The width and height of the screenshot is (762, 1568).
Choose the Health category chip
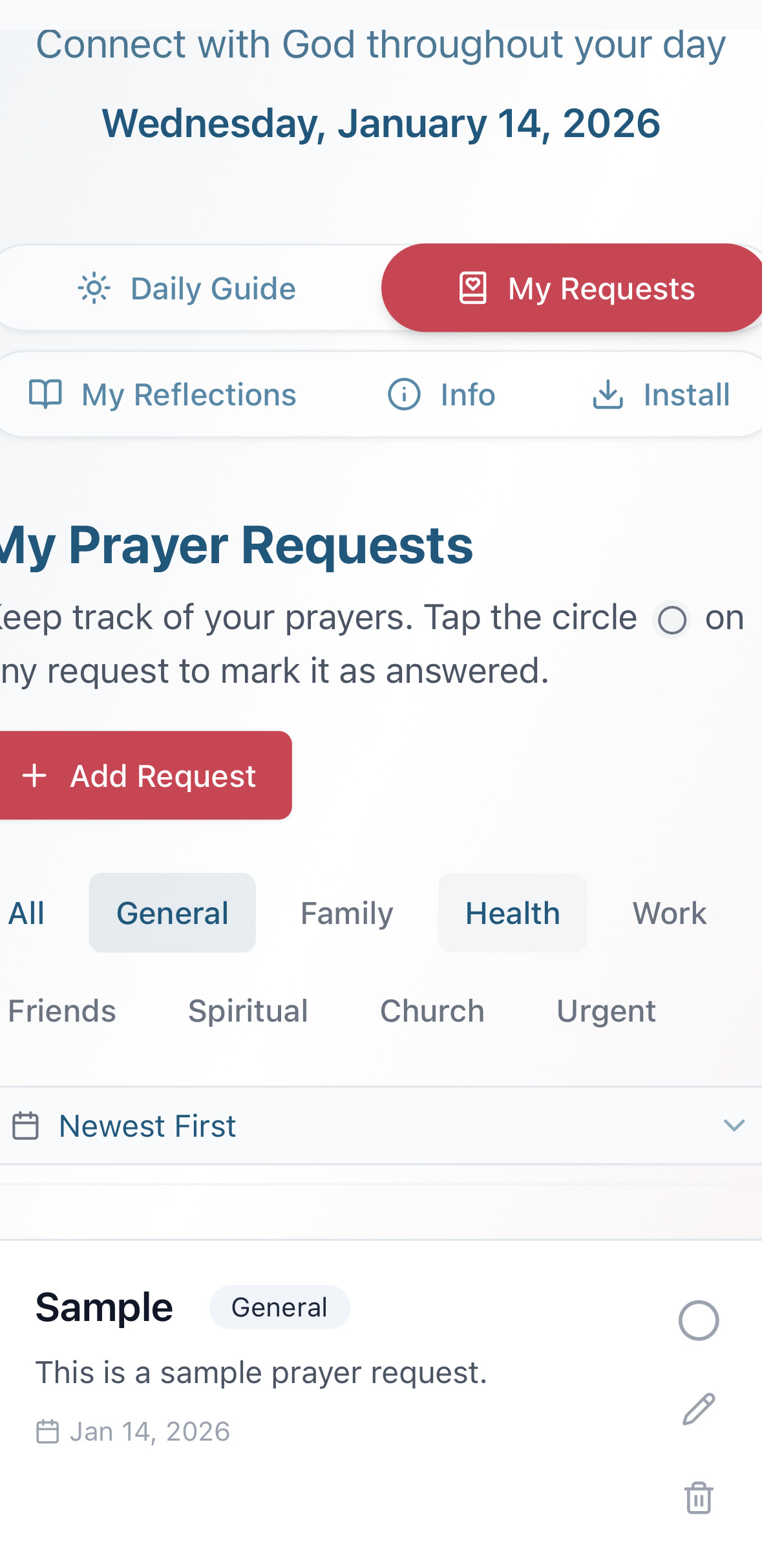(513, 913)
